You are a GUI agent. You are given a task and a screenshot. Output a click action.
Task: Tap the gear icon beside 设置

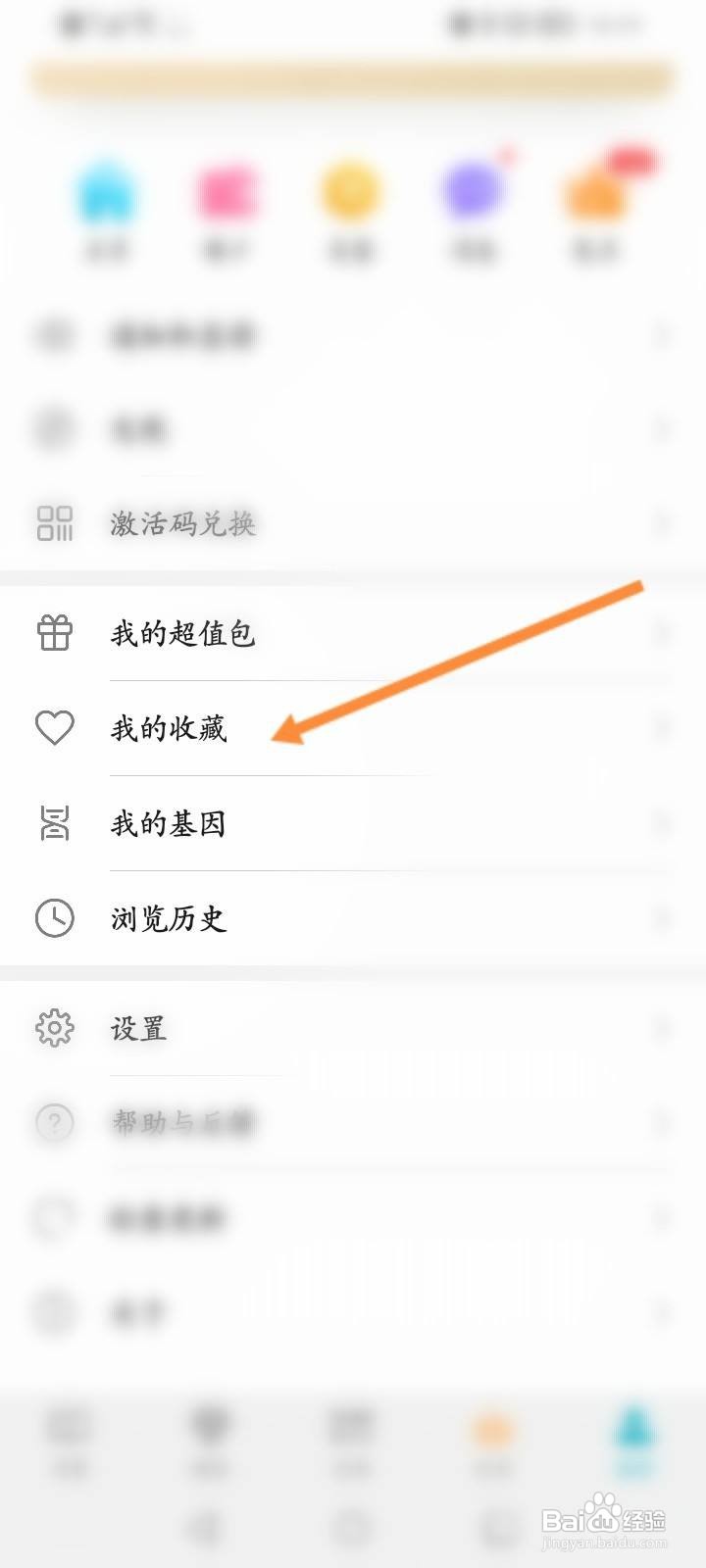point(53,1029)
